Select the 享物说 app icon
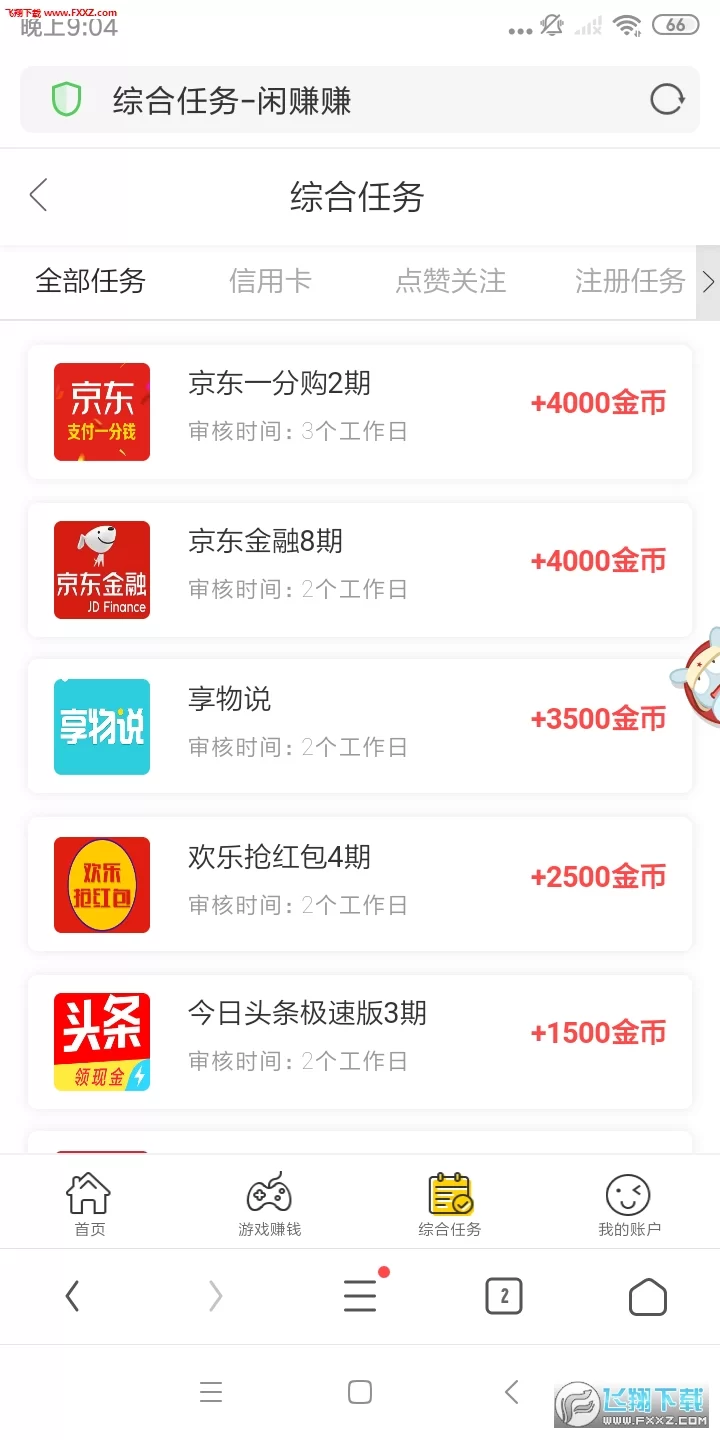 [x=101, y=727]
